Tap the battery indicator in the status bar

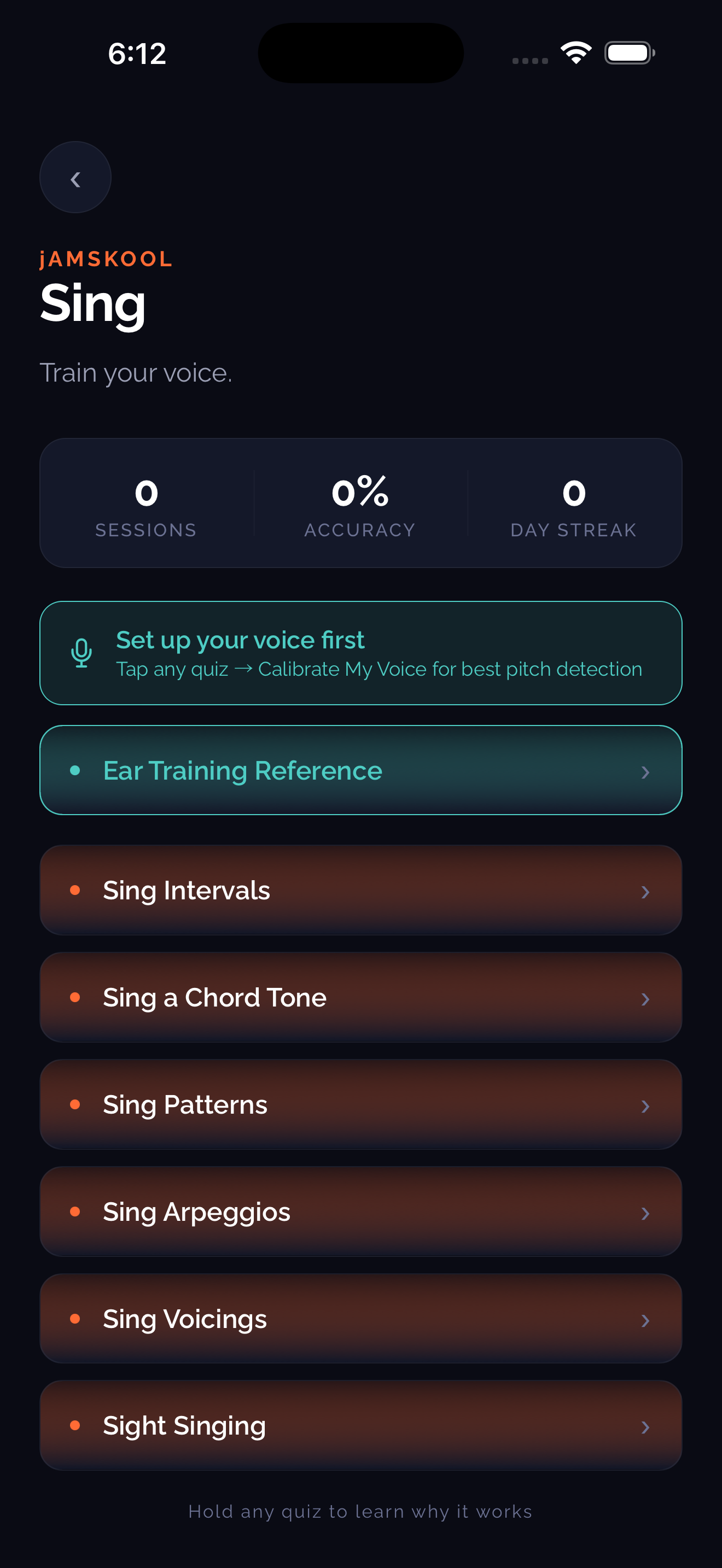pos(630,53)
